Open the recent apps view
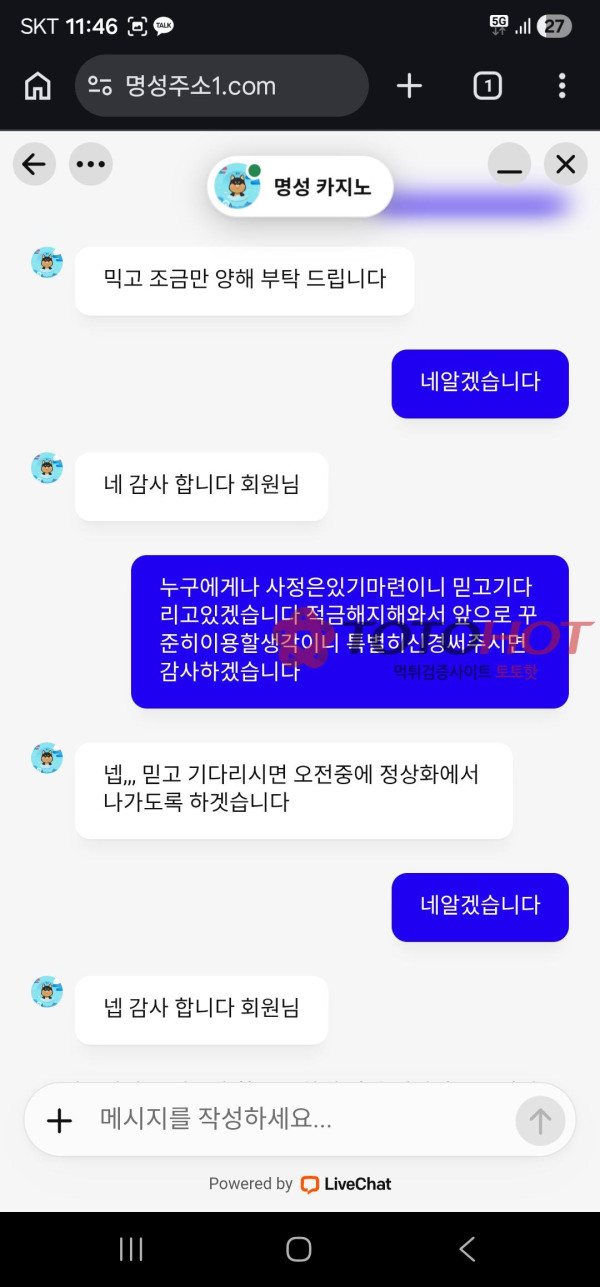Screen dimensions: 600x1287 [x=131, y=1248]
